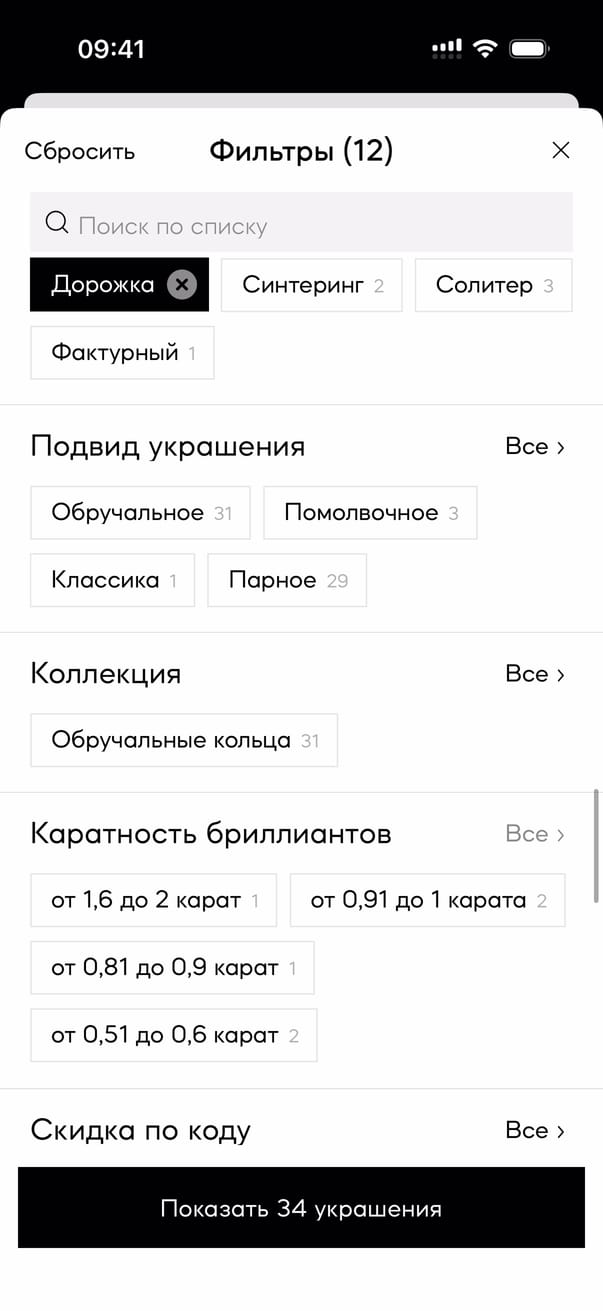Select от 1,6 до 2 карат
Image resolution: width=603 pixels, height=1311 pixels.
pyautogui.click(x=153, y=900)
